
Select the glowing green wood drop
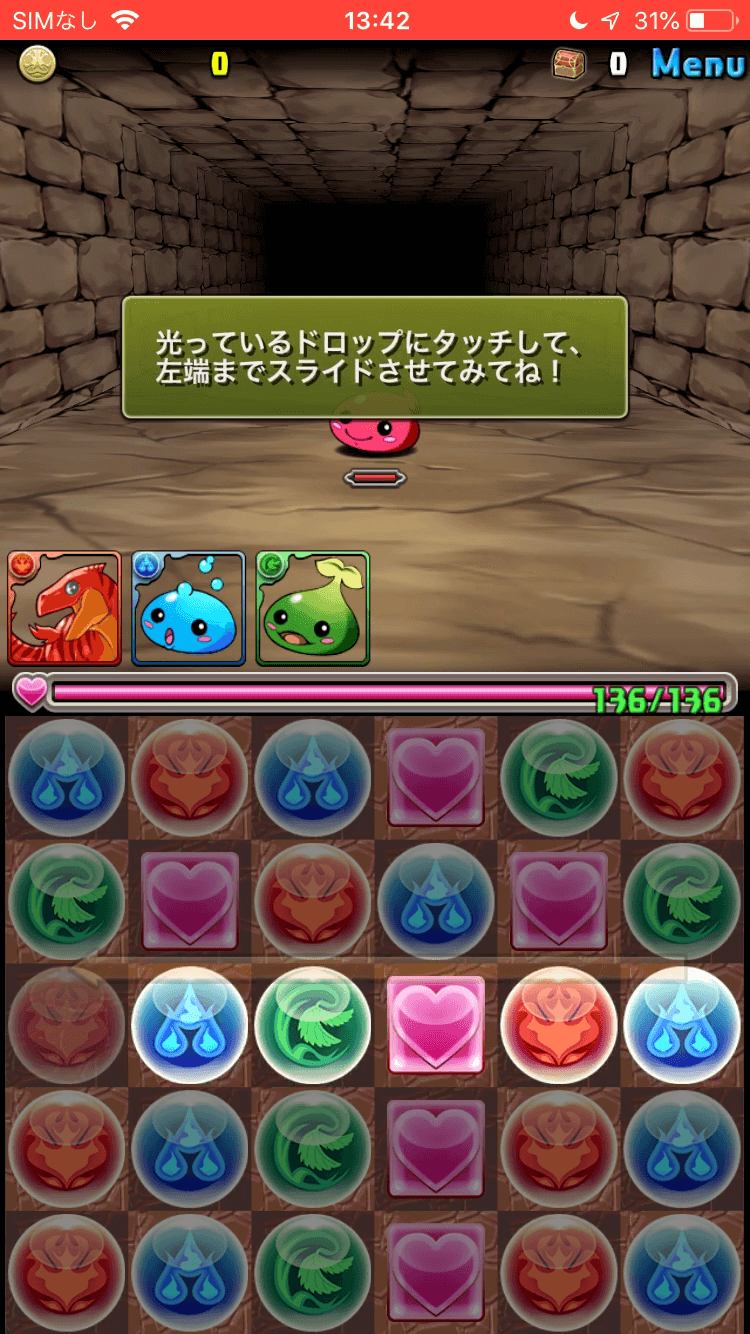[x=312, y=1025]
